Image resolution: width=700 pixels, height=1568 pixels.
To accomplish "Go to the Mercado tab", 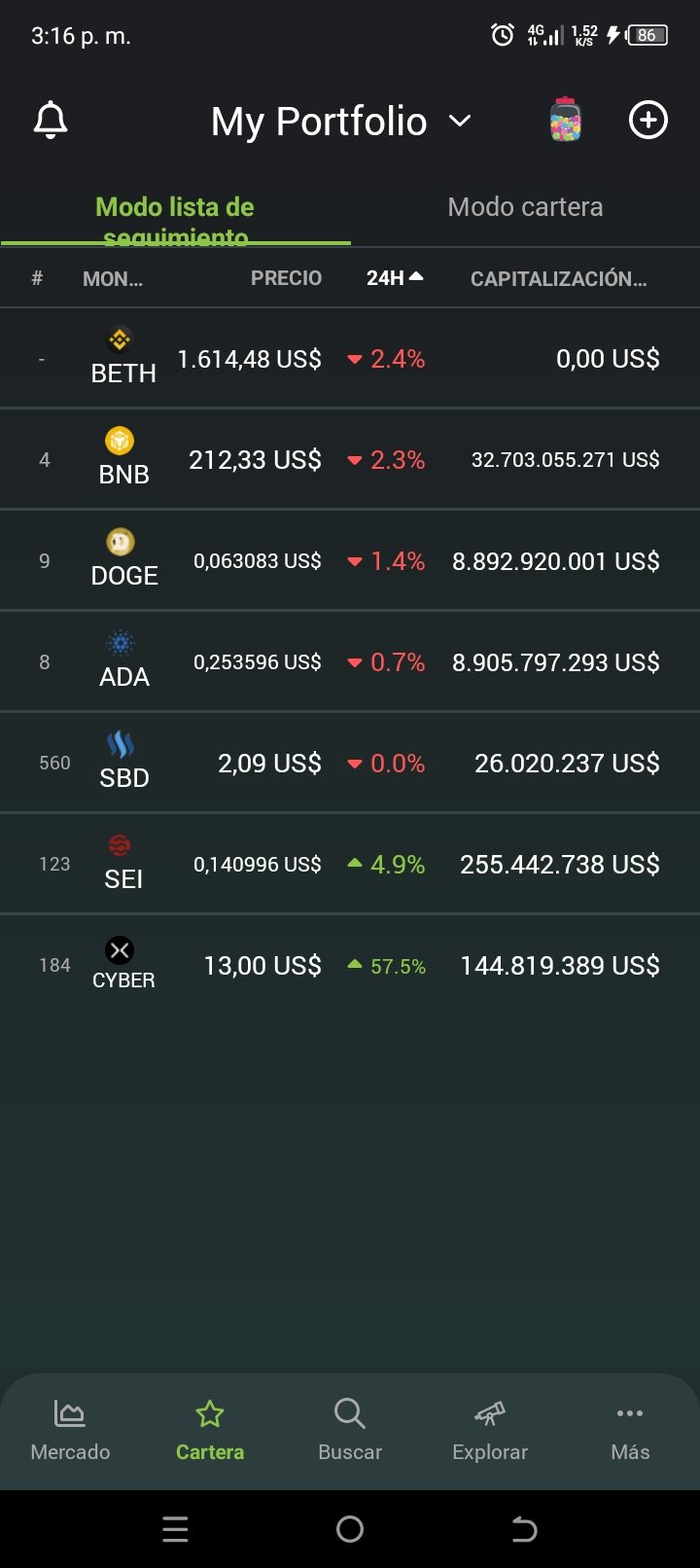I will 70,1431.
